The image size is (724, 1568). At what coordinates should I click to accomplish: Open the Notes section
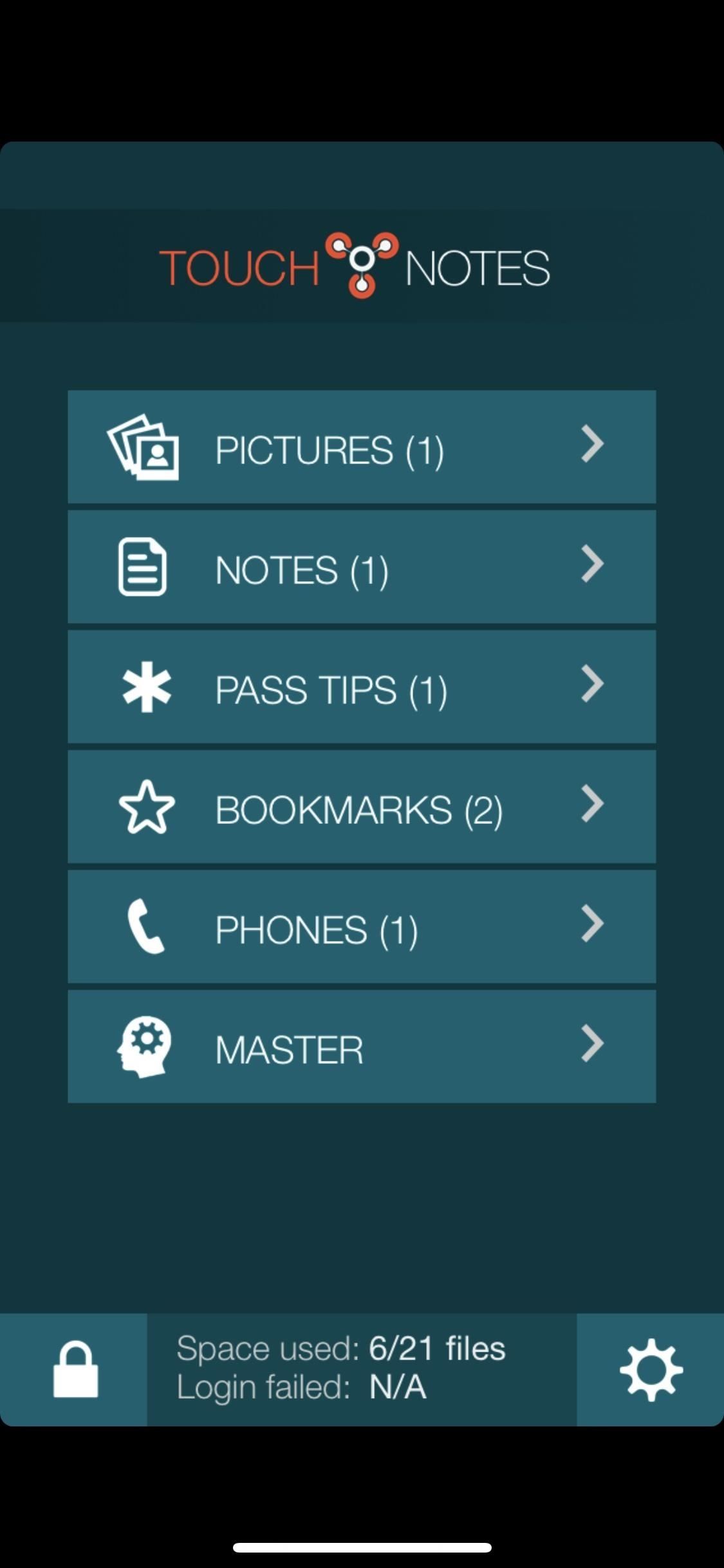point(362,567)
